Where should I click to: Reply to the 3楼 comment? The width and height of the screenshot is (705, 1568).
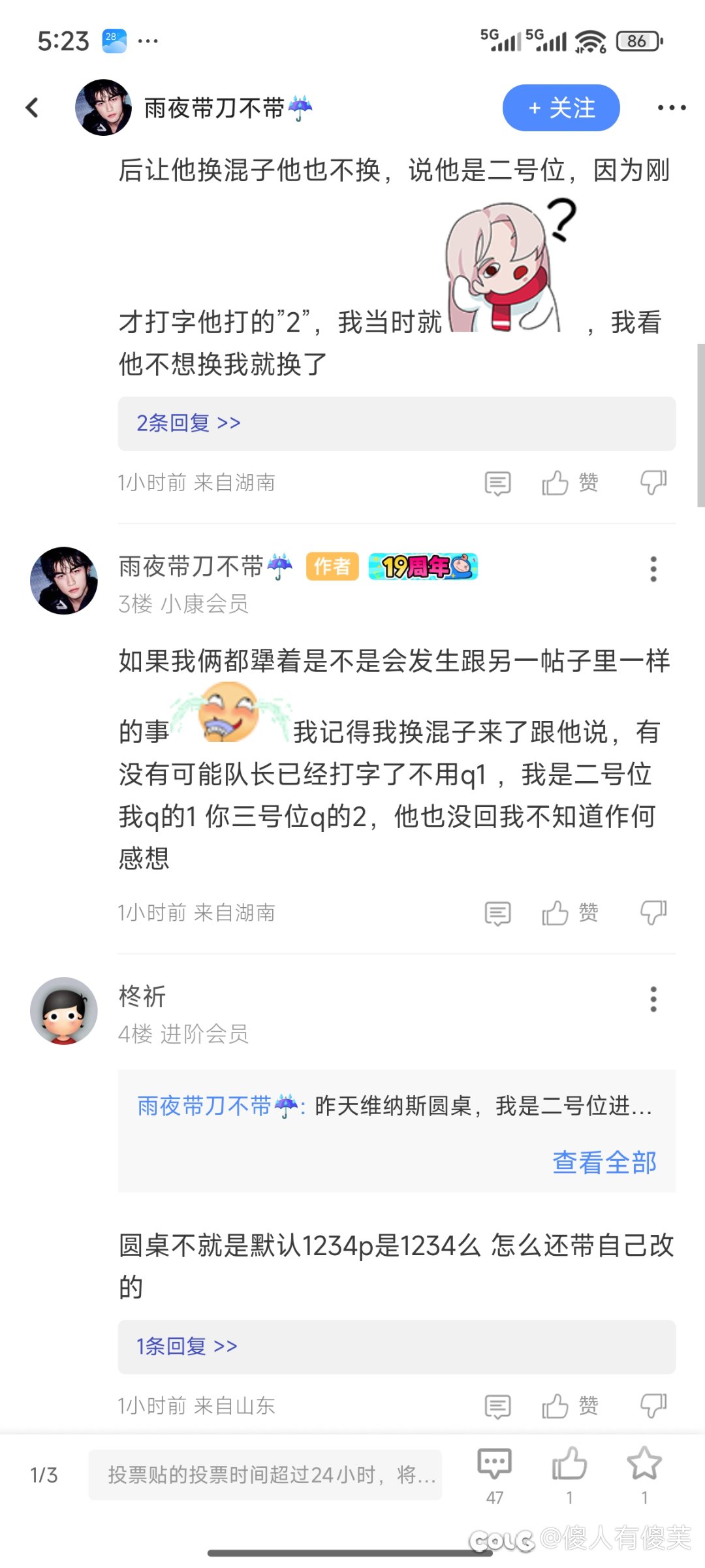497,913
